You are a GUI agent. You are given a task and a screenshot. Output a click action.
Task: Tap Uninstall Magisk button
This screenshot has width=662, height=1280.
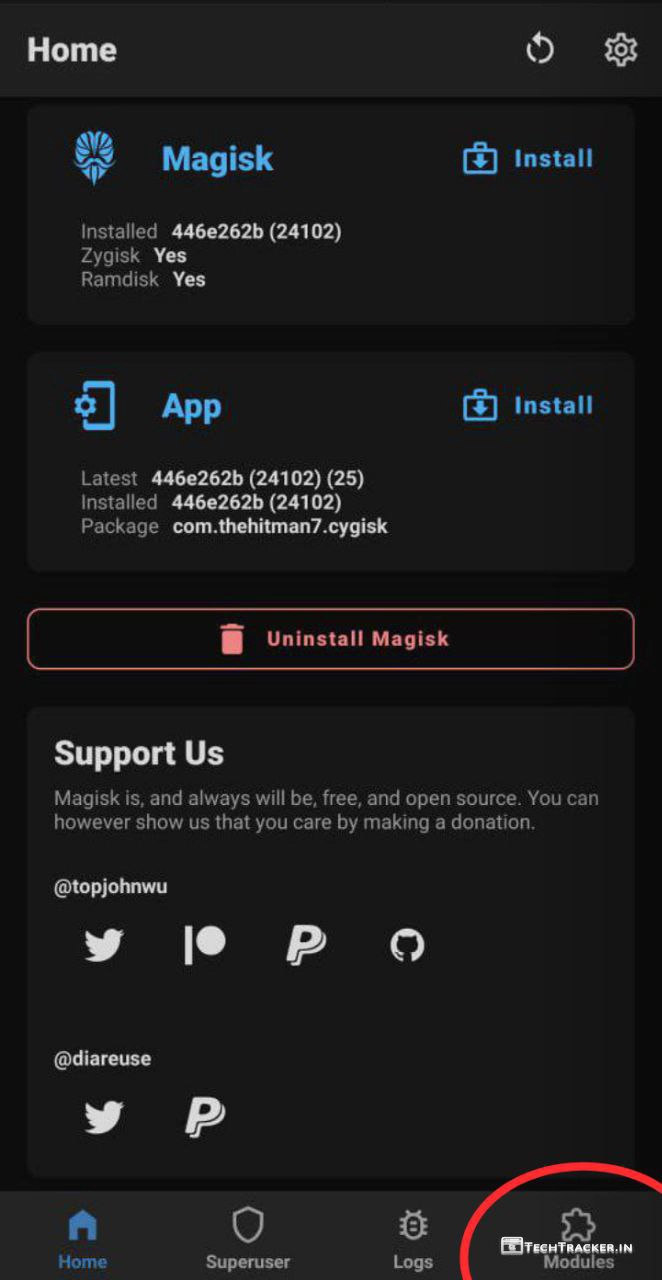point(331,638)
